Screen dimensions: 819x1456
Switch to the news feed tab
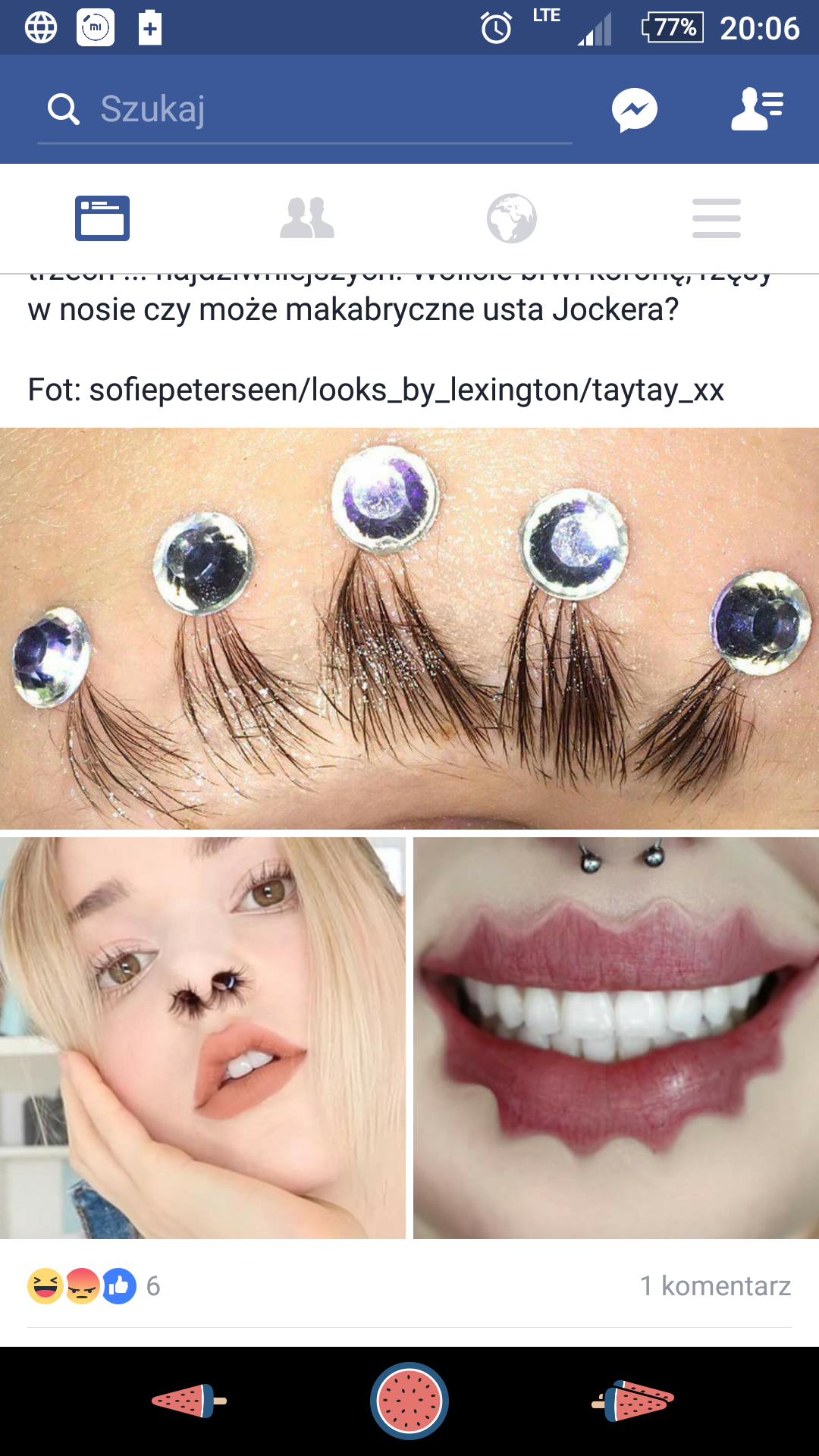(x=102, y=218)
